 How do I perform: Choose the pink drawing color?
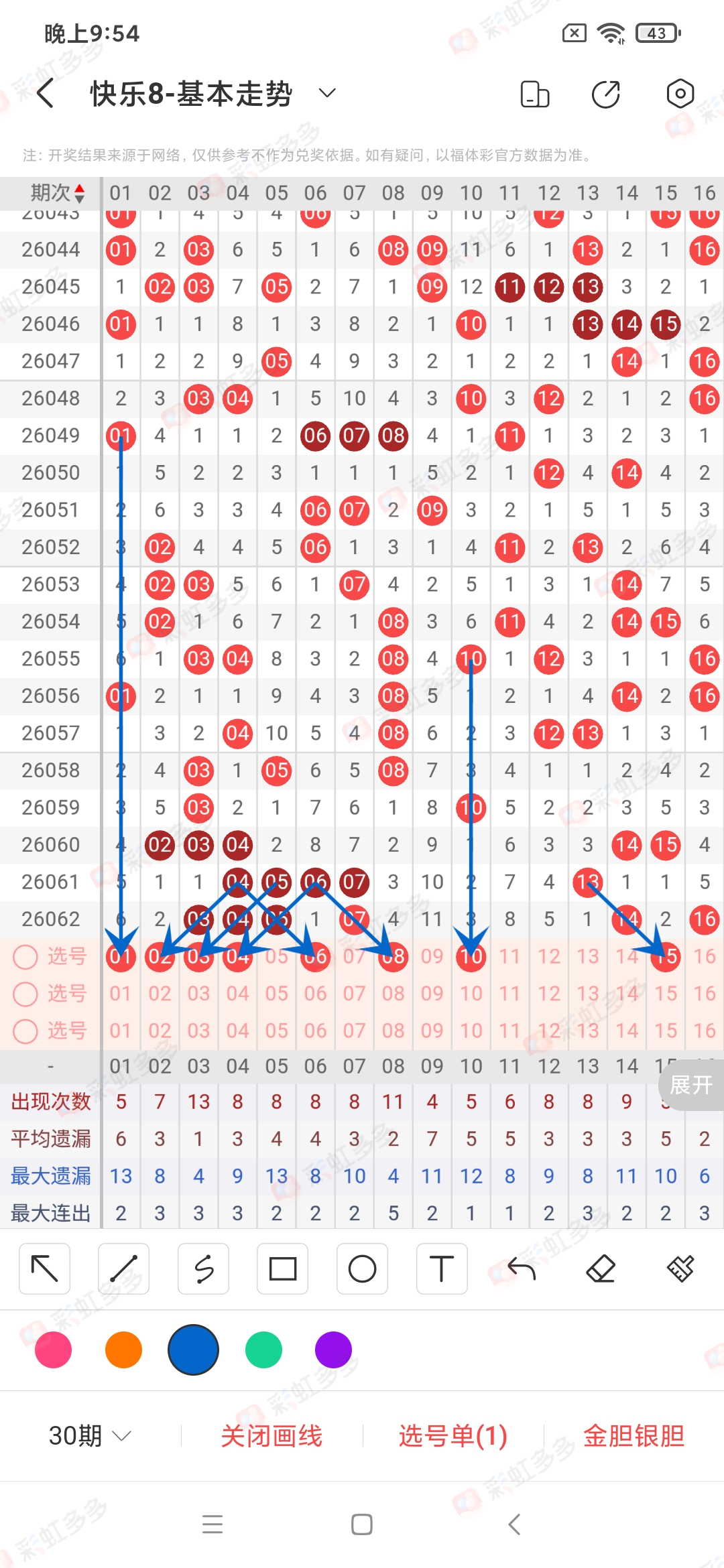coord(54,1350)
